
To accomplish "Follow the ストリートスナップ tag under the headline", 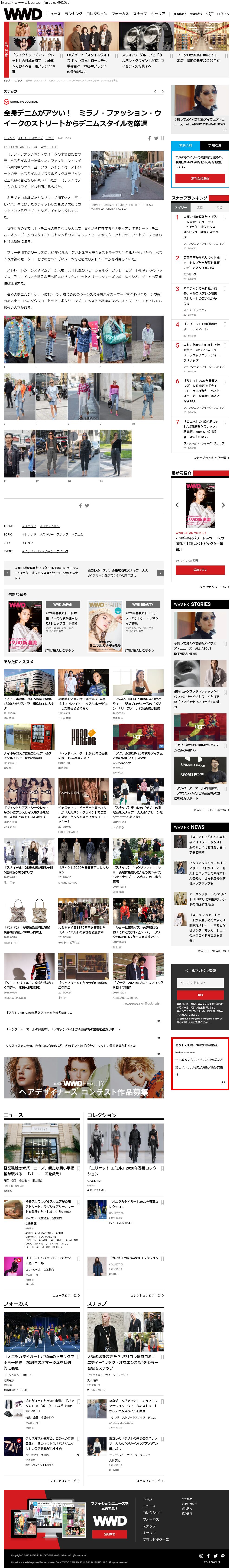I will [x=30, y=138].
